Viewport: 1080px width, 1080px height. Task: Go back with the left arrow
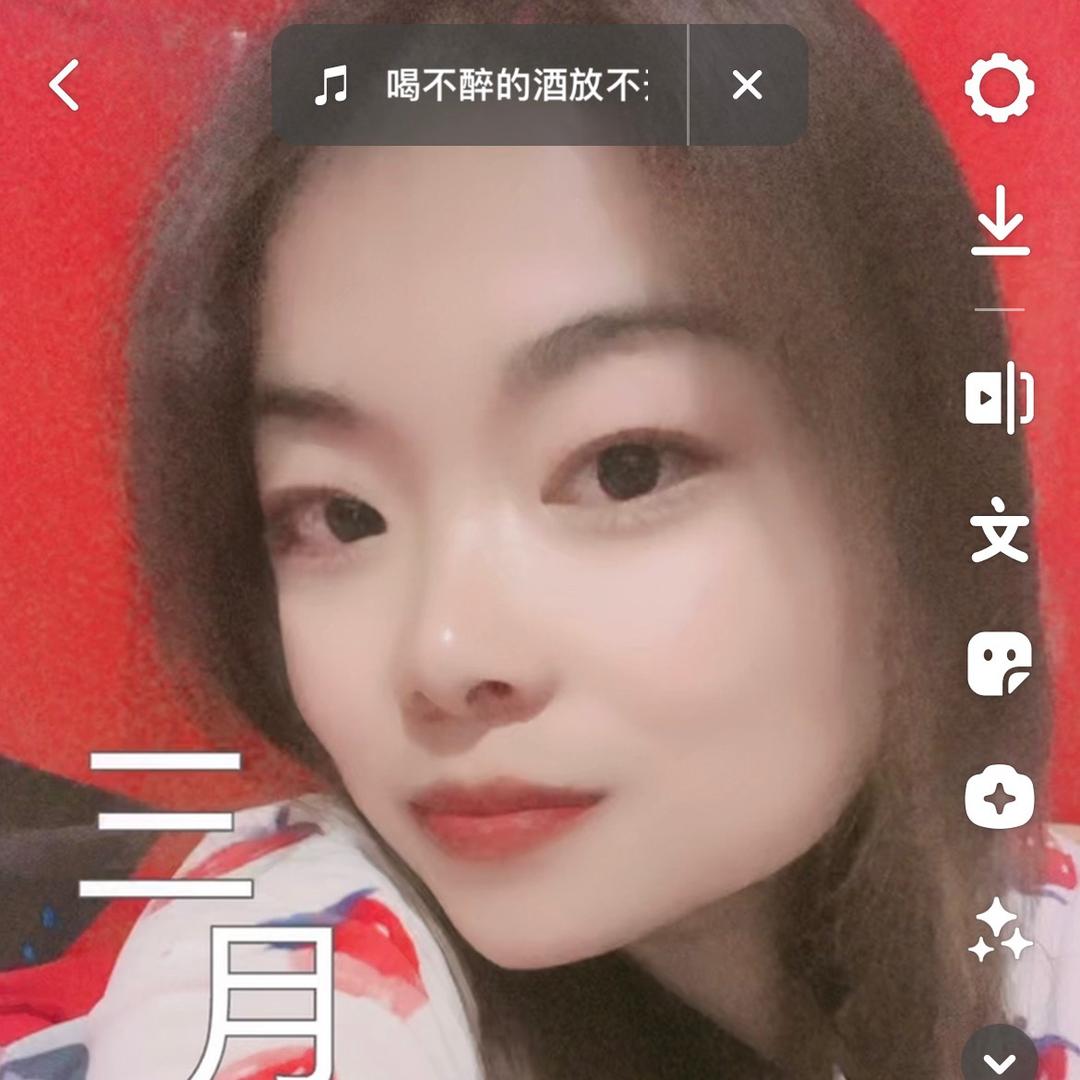click(x=64, y=85)
